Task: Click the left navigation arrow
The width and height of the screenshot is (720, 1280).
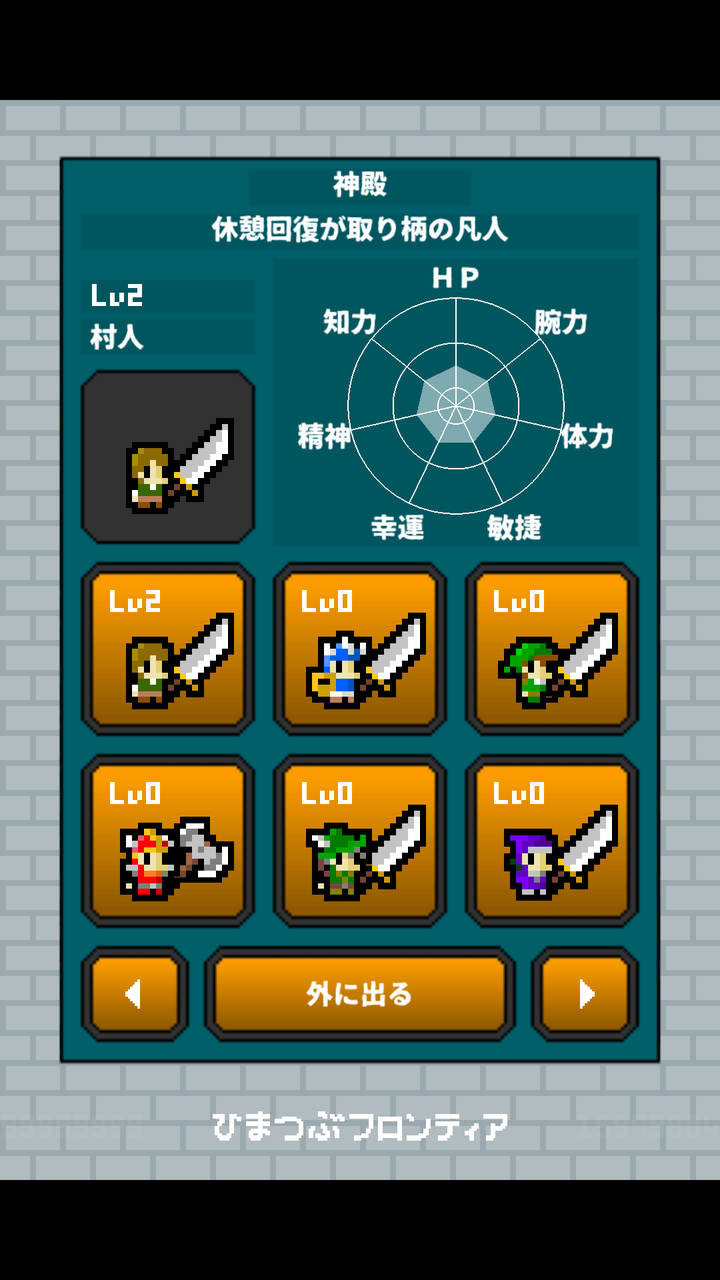Action: [x=134, y=991]
